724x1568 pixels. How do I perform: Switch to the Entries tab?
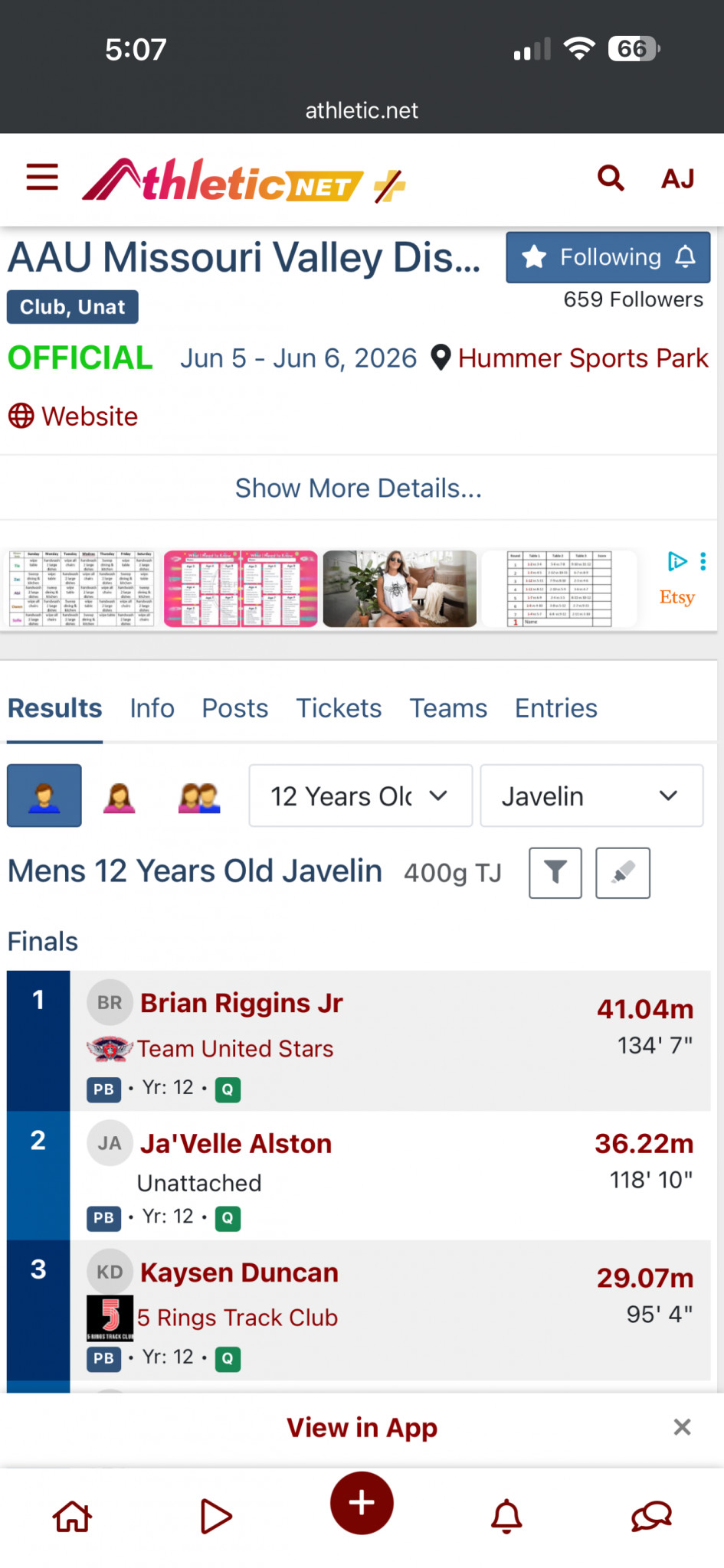coord(556,708)
